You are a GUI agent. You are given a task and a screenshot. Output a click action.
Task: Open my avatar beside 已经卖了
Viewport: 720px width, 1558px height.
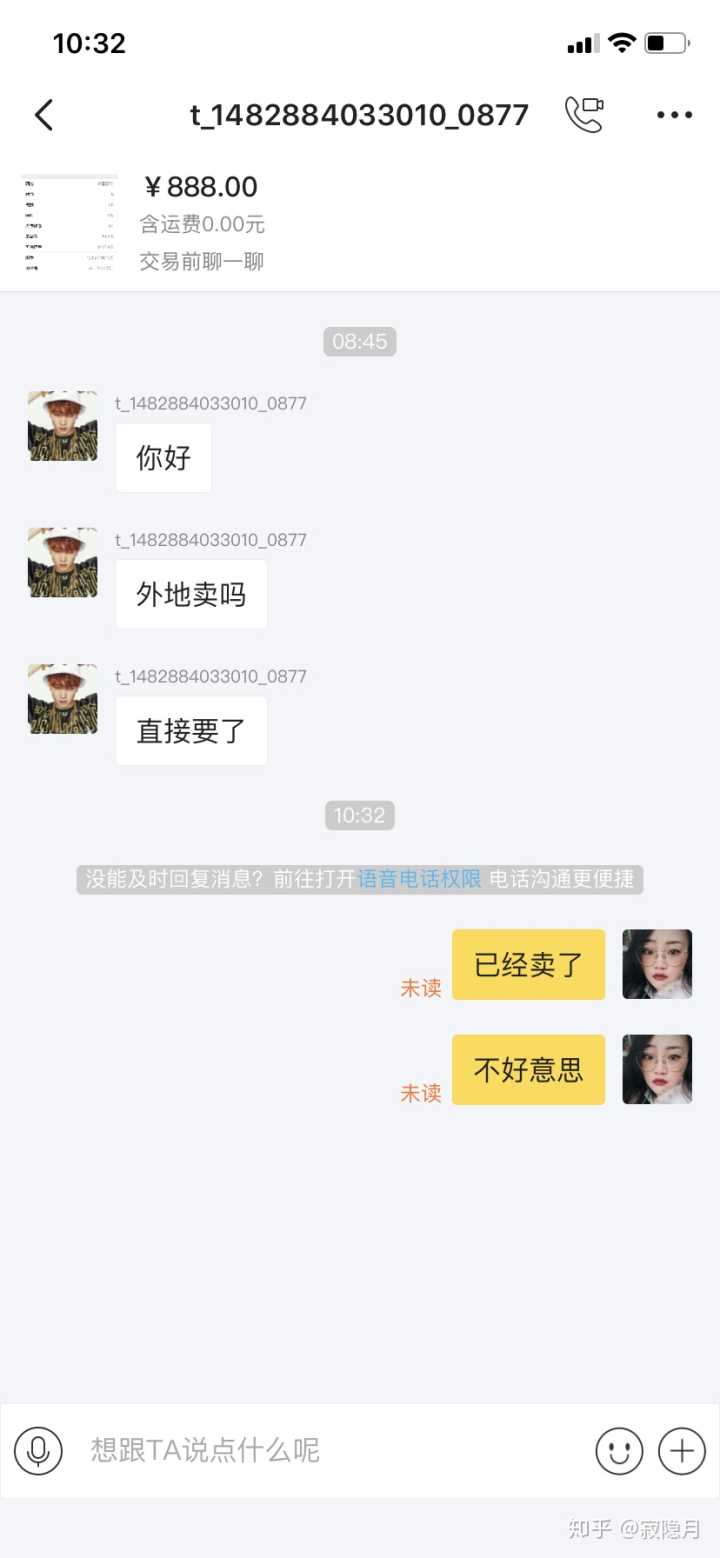(657, 964)
